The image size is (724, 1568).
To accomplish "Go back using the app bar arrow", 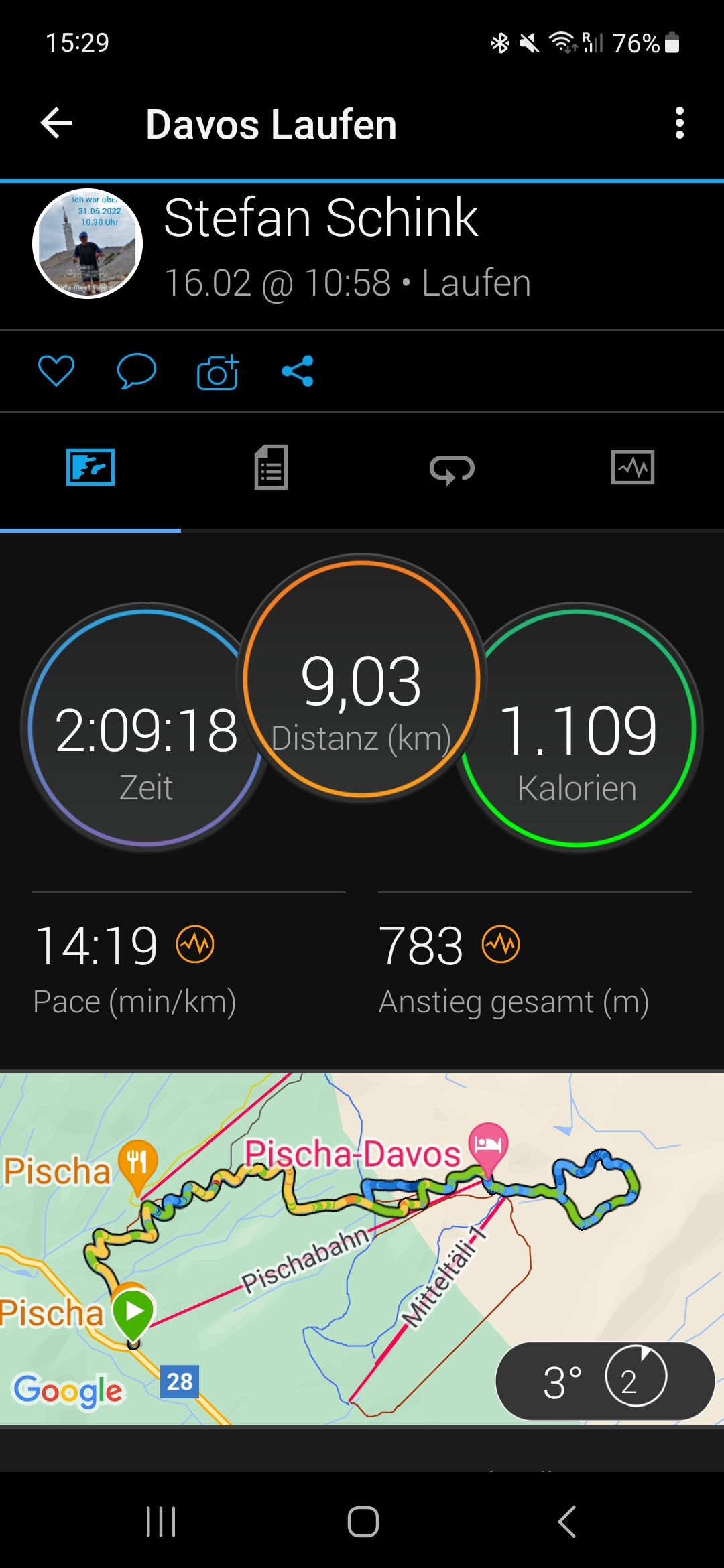I will (57, 123).
